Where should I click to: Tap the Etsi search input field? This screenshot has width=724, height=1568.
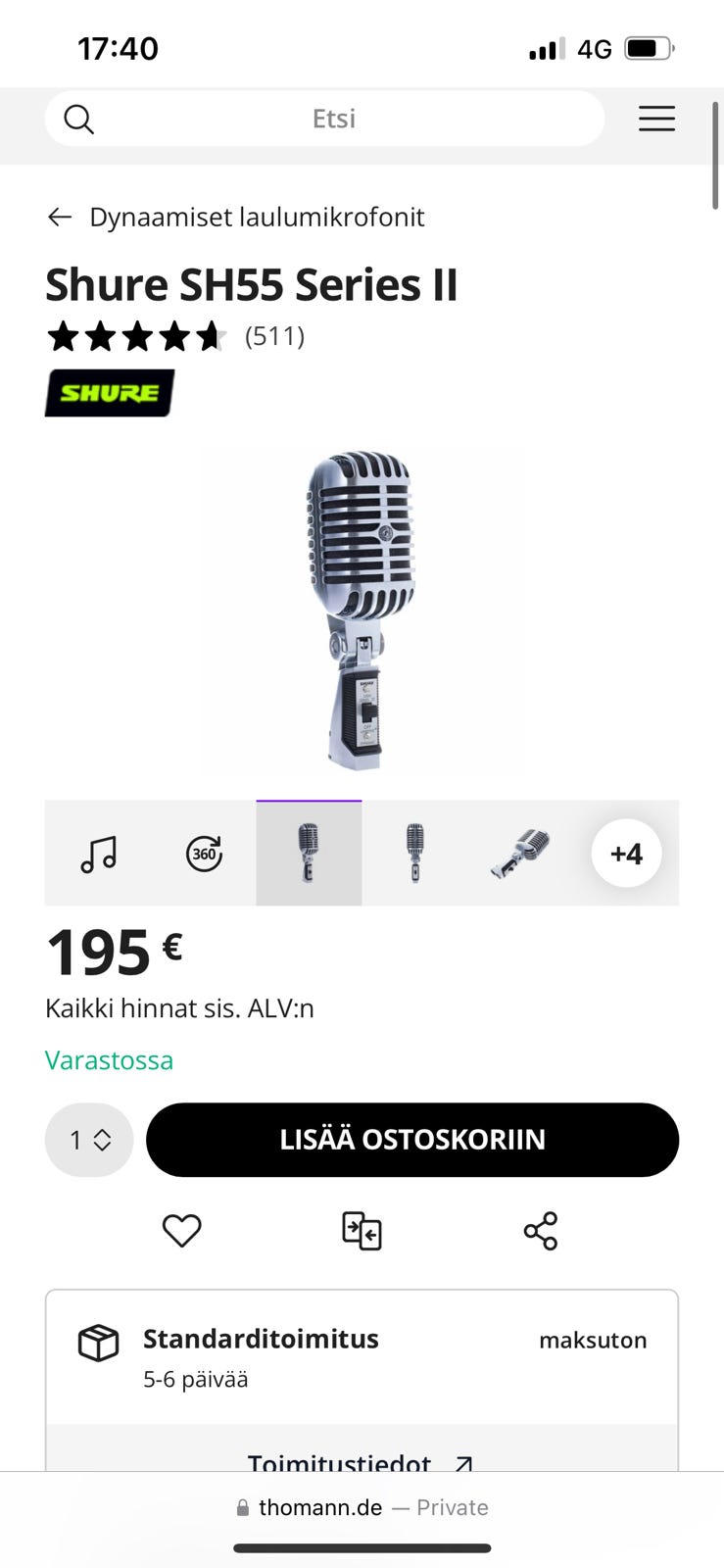333,119
